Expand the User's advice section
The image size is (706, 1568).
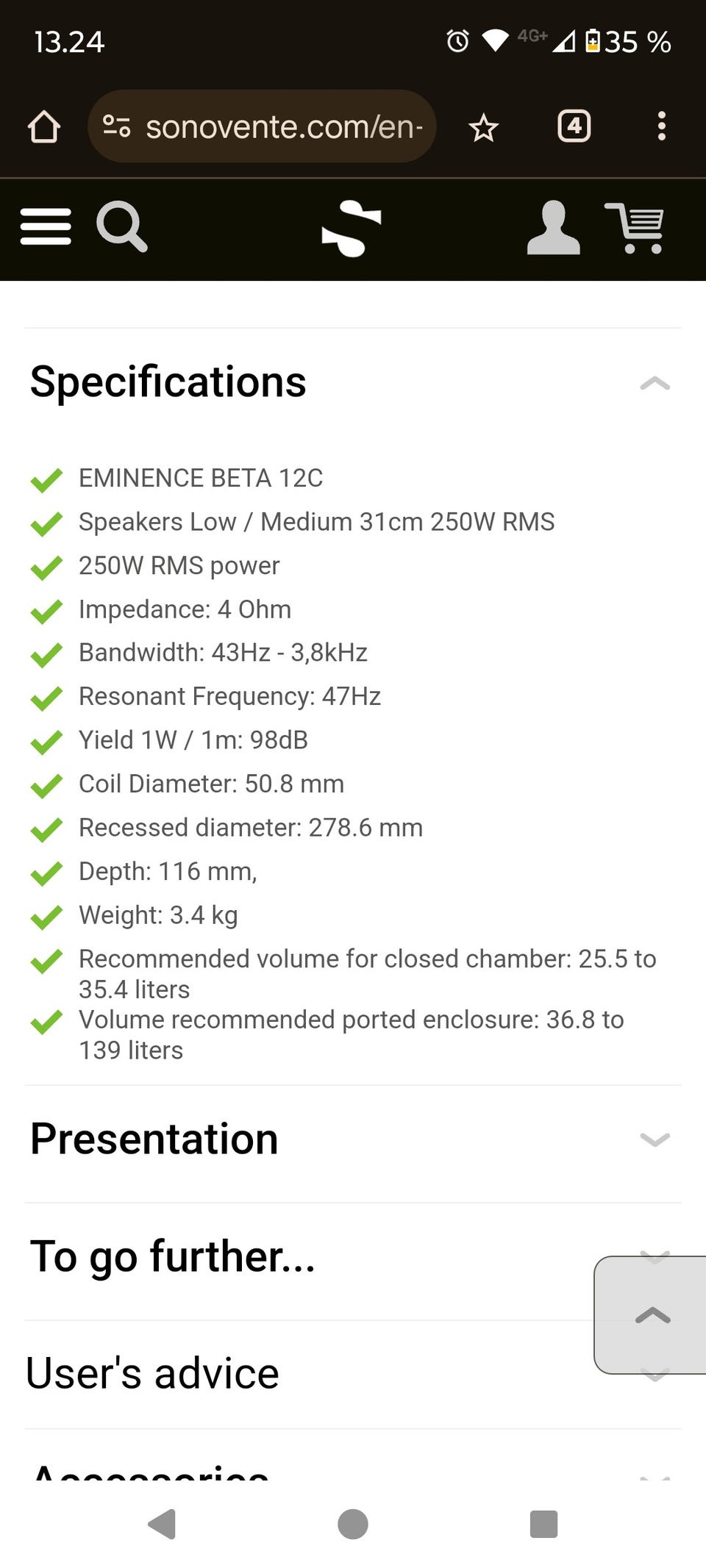[x=309, y=1373]
